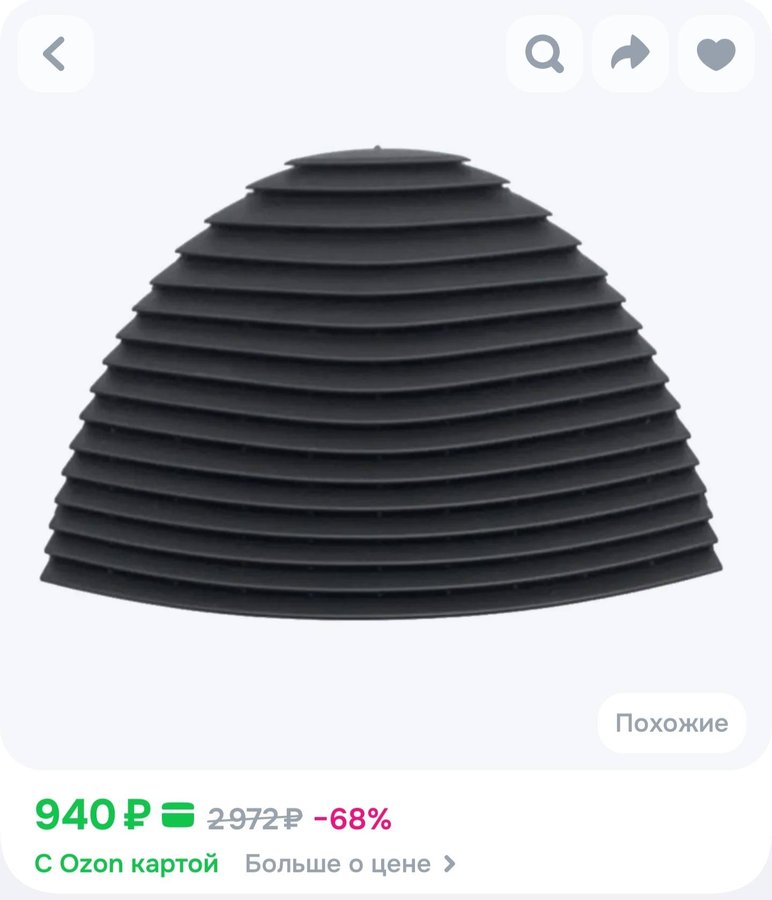The height and width of the screenshot is (900, 772).
Task: Go back to the previous page
Action: pyautogui.click(x=55, y=54)
